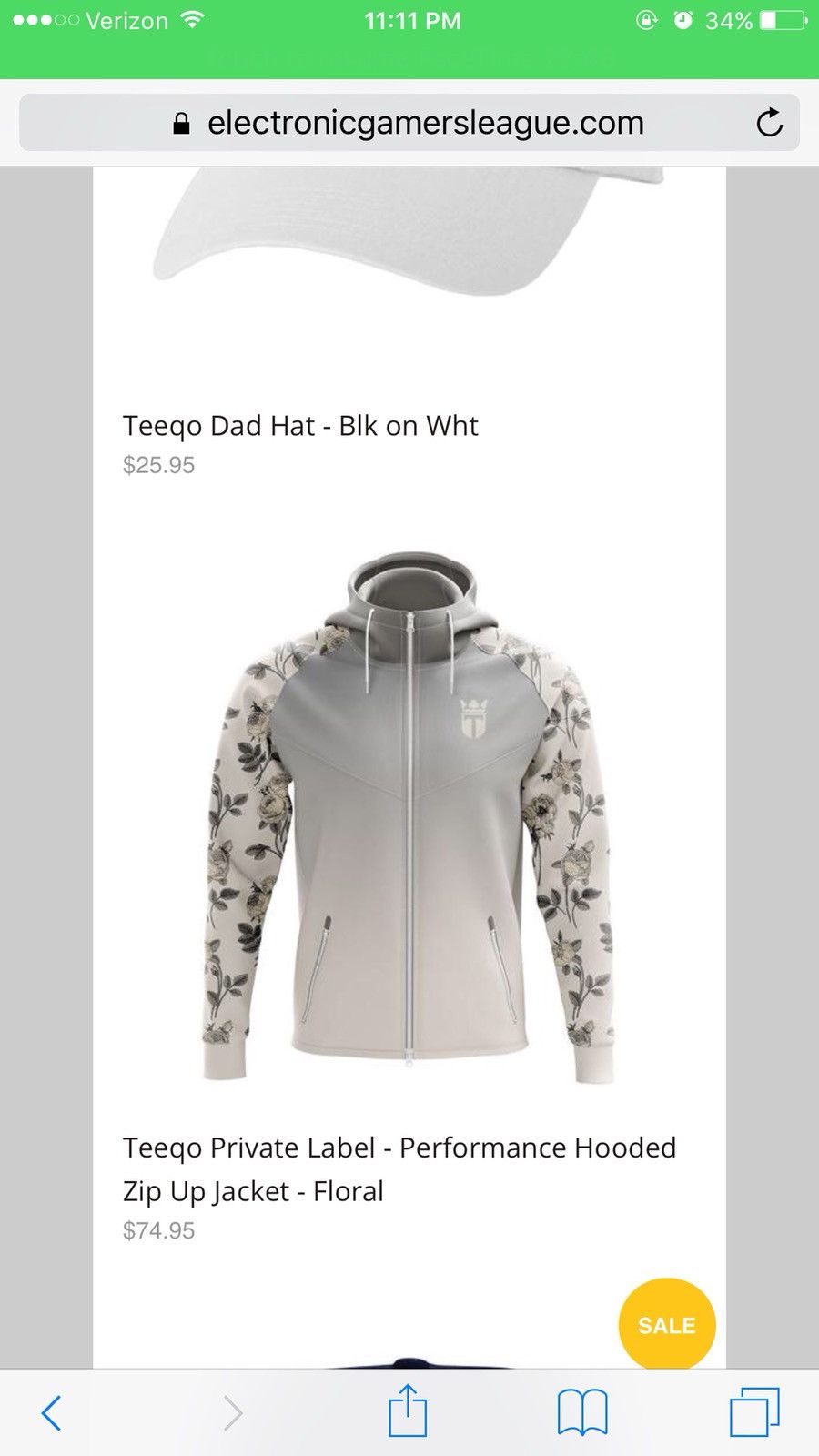
Task: Tap the Wi-Fi icon in the status bar
Action: pyautogui.click(x=191, y=19)
